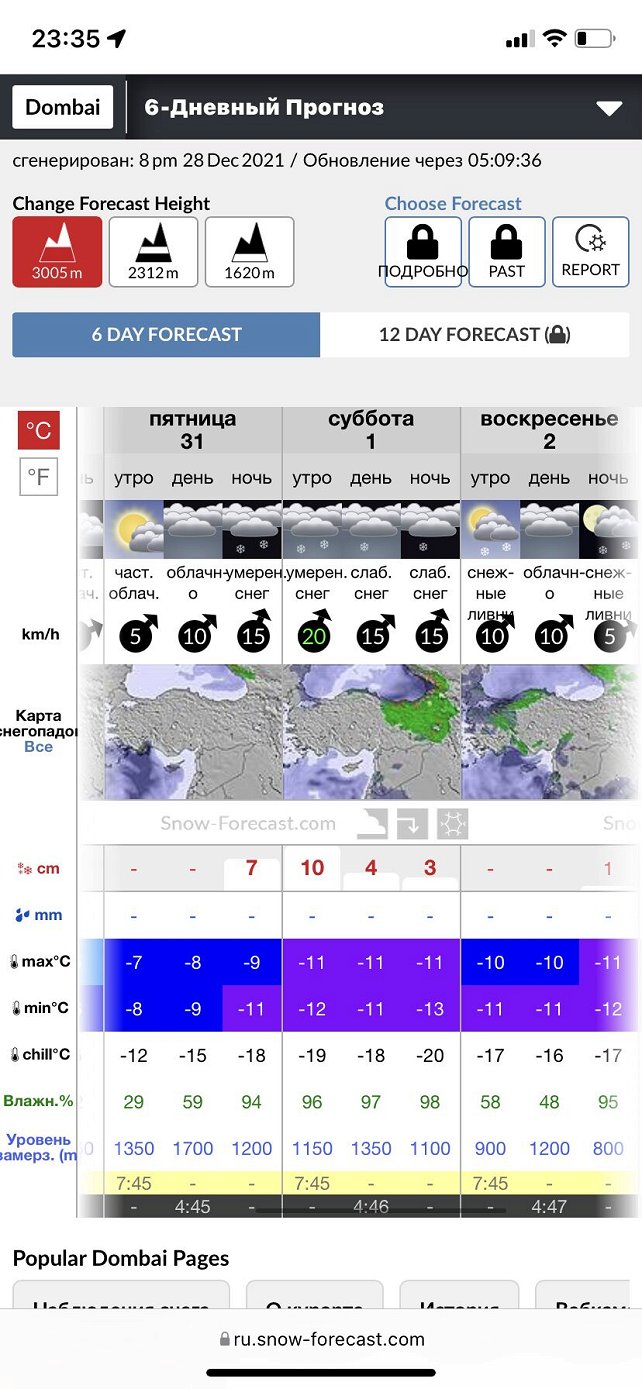
Task: Open the snowfall map for пятница 31
Action: click(192, 732)
